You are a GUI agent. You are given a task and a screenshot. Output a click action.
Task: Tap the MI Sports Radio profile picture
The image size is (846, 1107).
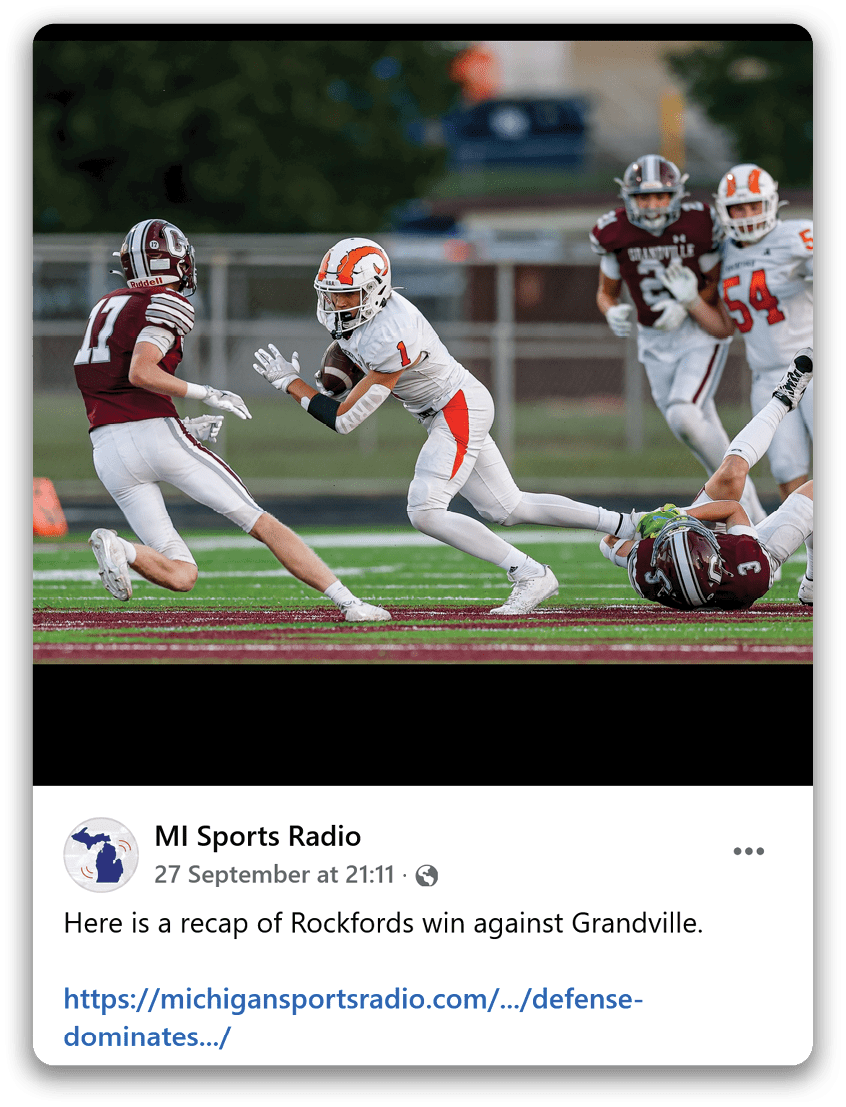(x=101, y=855)
